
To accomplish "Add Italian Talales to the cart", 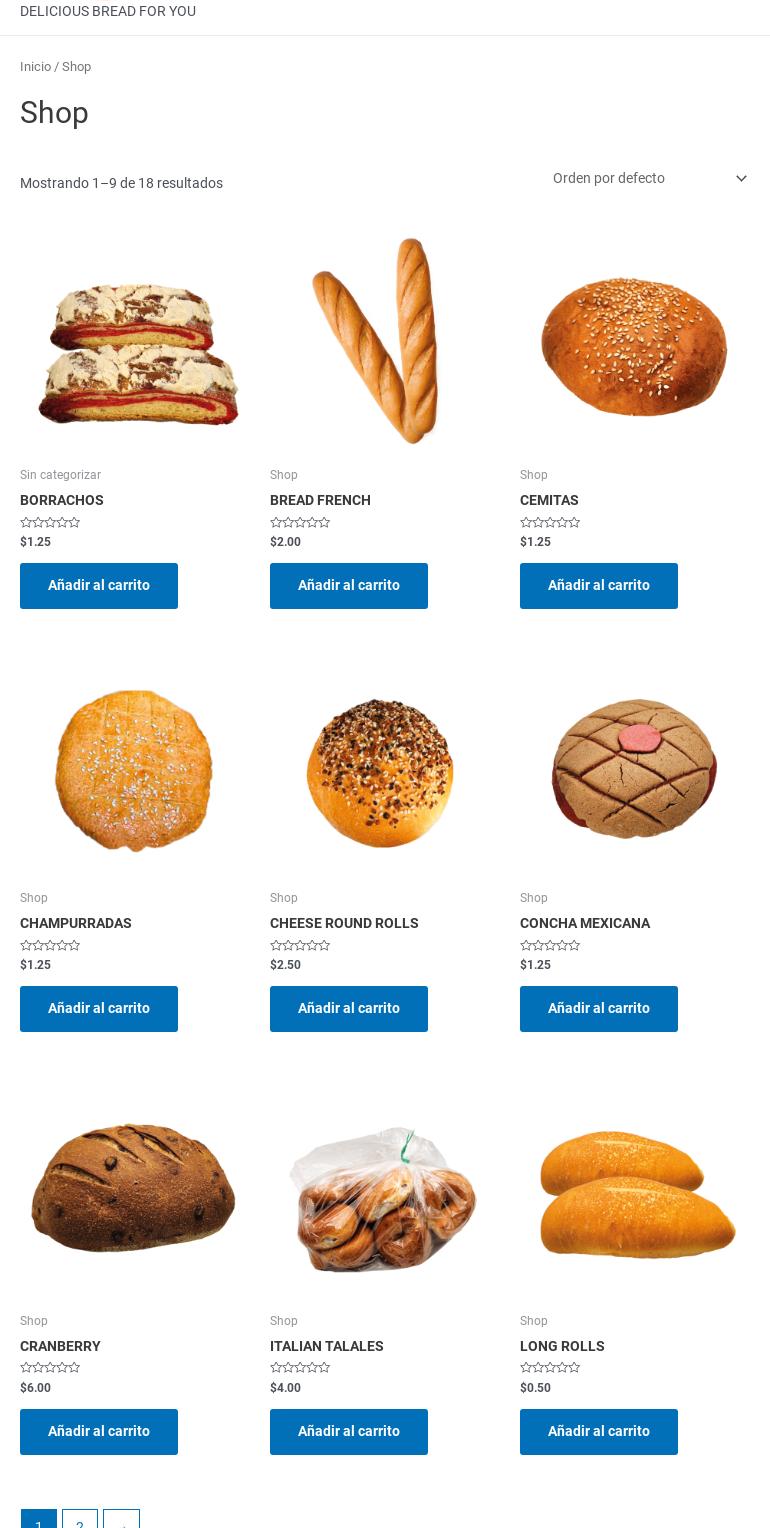I will [x=349, y=1432].
